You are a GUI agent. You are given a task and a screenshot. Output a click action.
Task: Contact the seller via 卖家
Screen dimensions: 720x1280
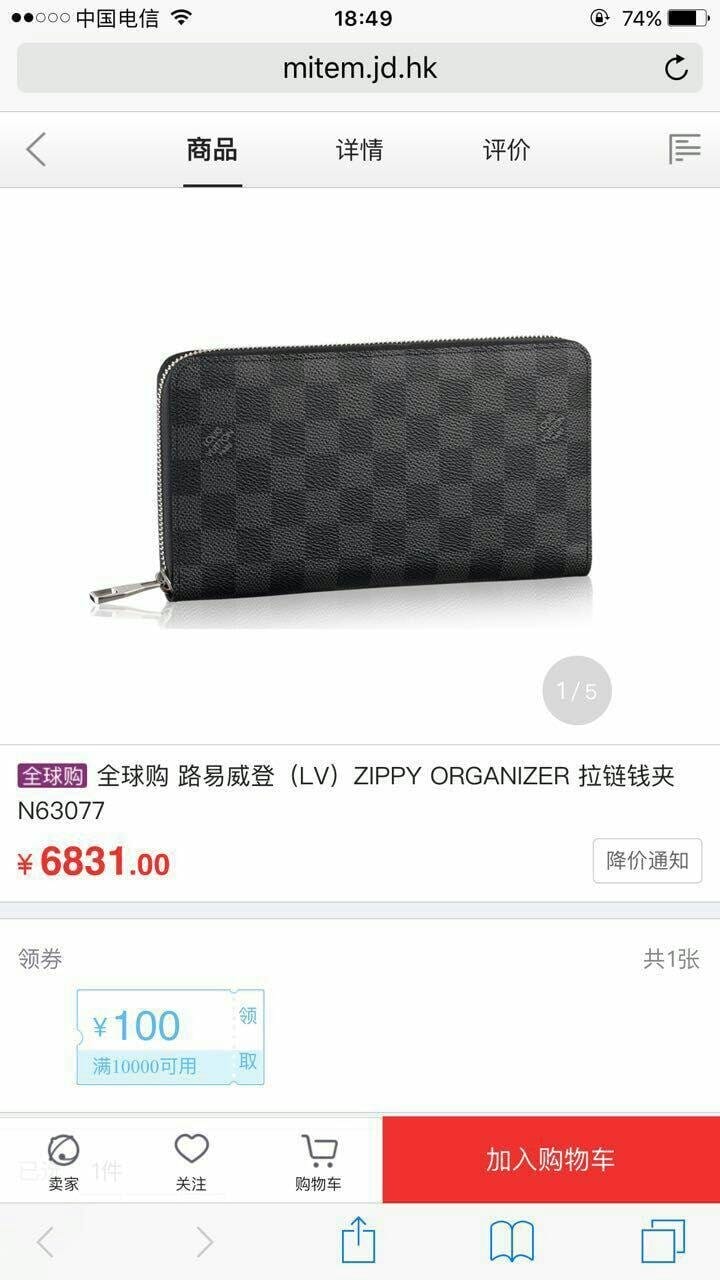(x=64, y=1162)
